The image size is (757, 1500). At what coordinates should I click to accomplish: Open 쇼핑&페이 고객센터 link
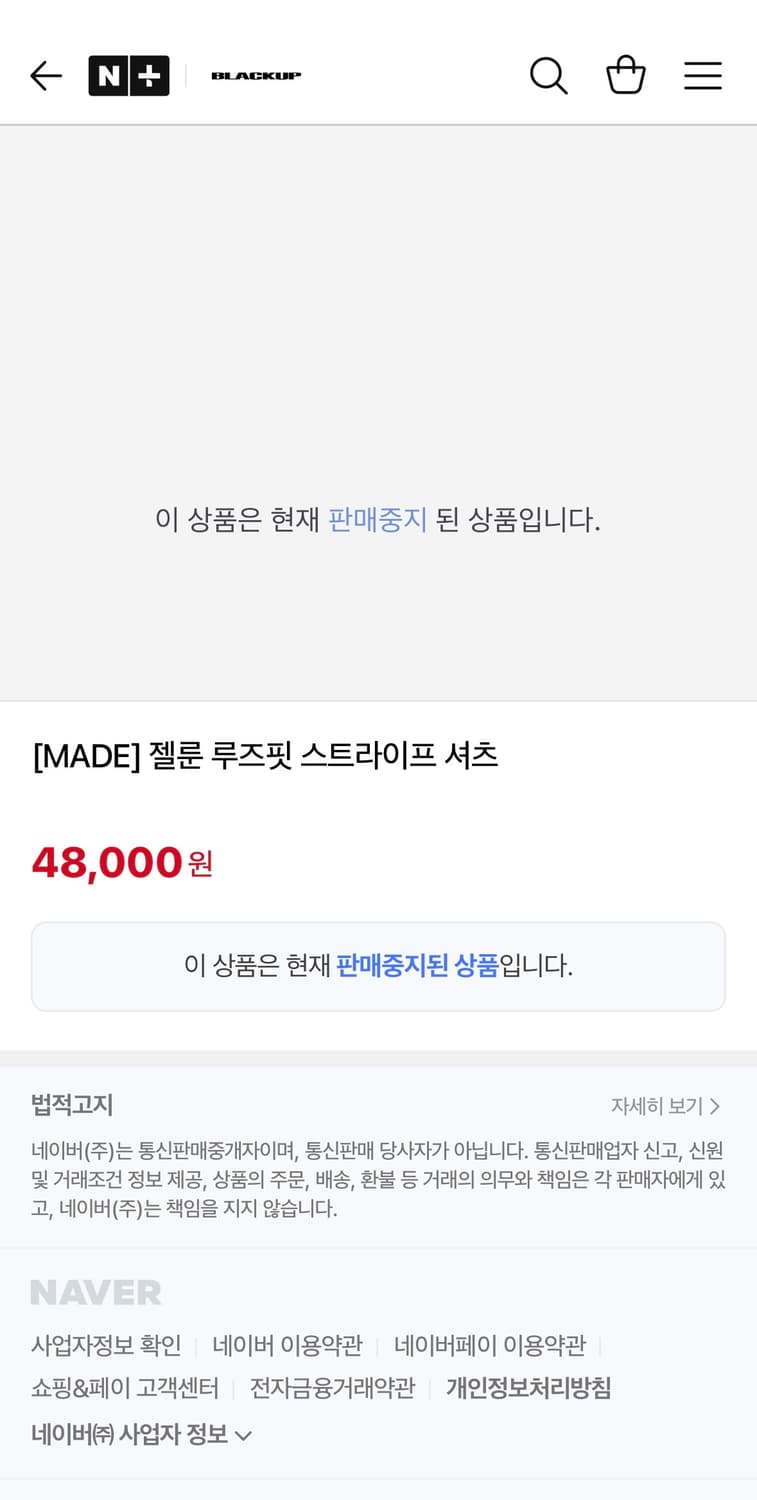pyautogui.click(x=124, y=1388)
